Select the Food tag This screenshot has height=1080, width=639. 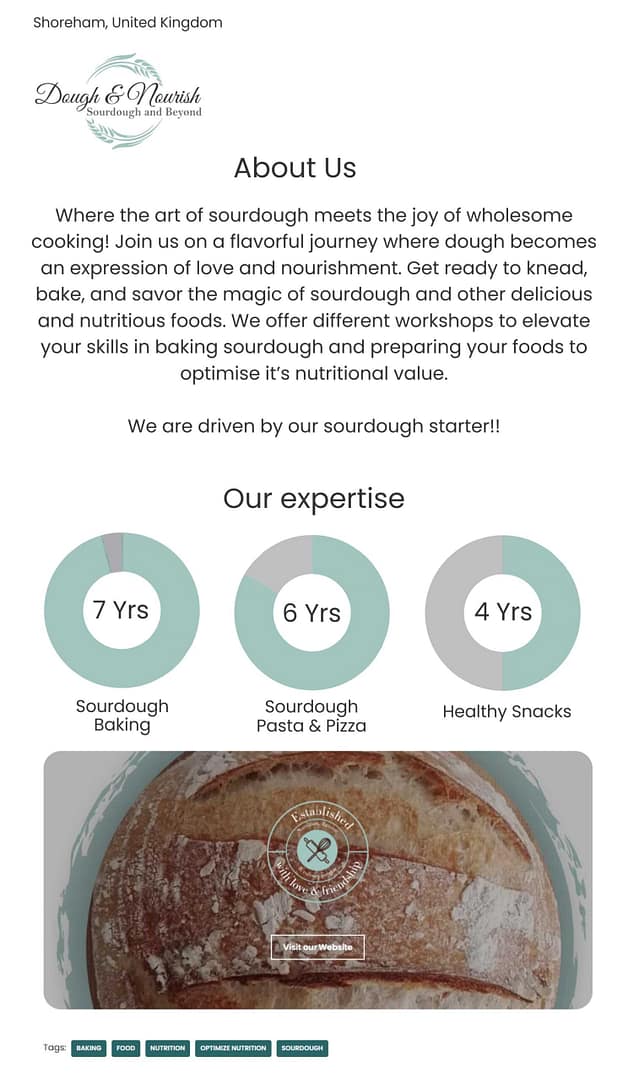click(125, 1048)
